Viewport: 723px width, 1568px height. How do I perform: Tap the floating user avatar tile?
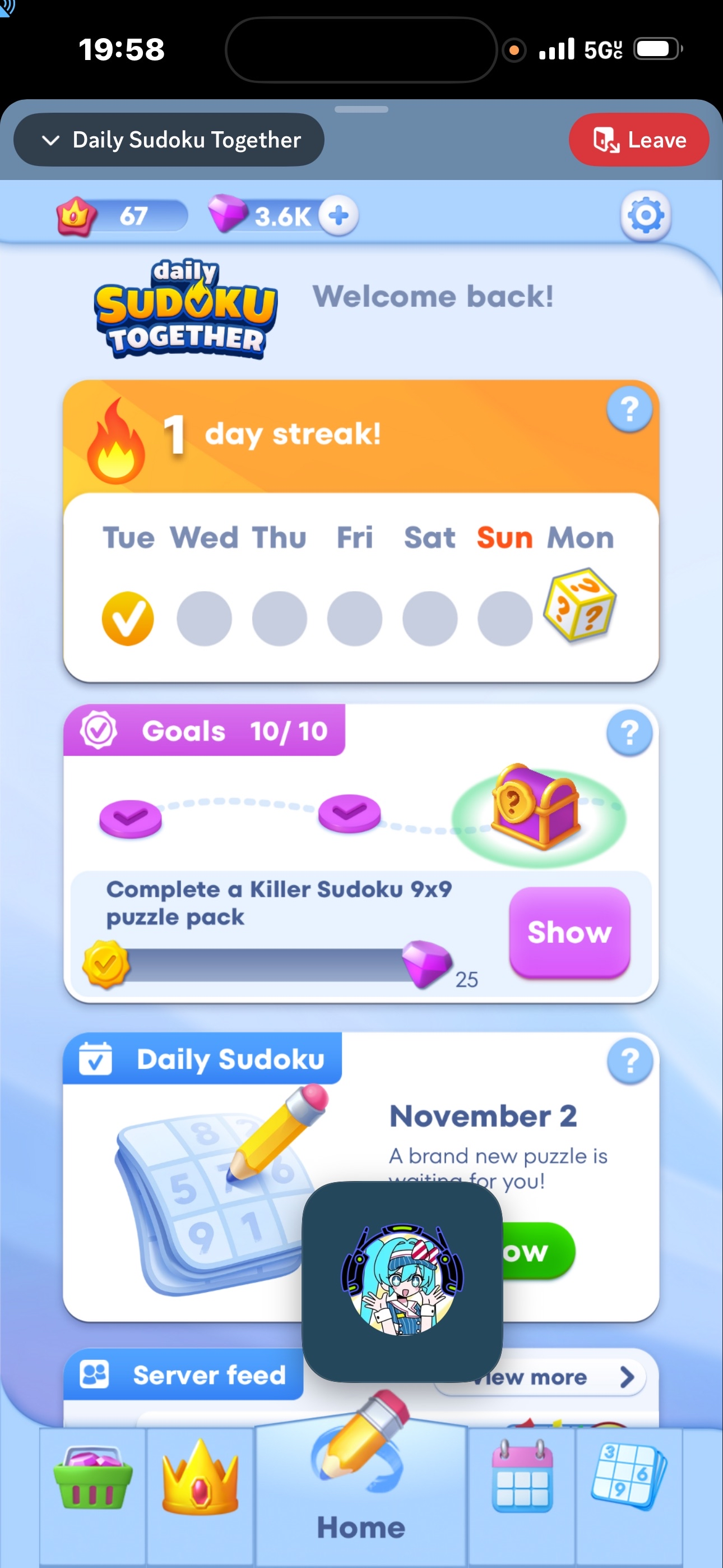[x=402, y=1281]
